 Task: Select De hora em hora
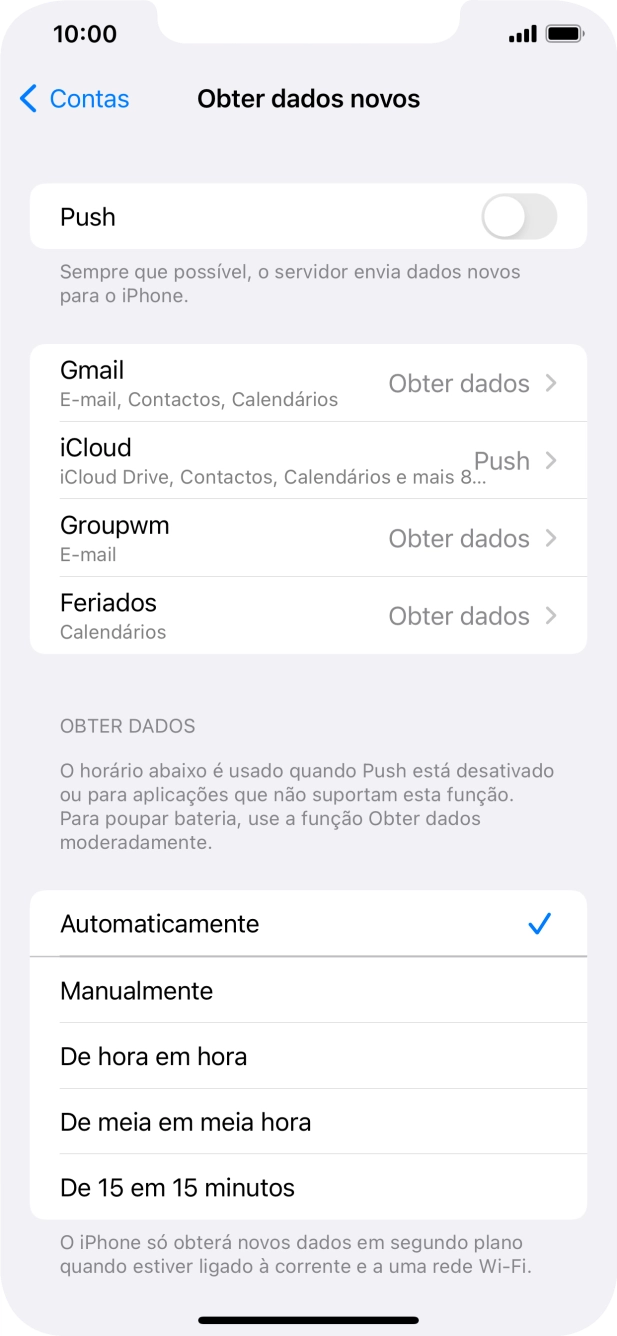pyautogui.click(x=308, y=1056)
